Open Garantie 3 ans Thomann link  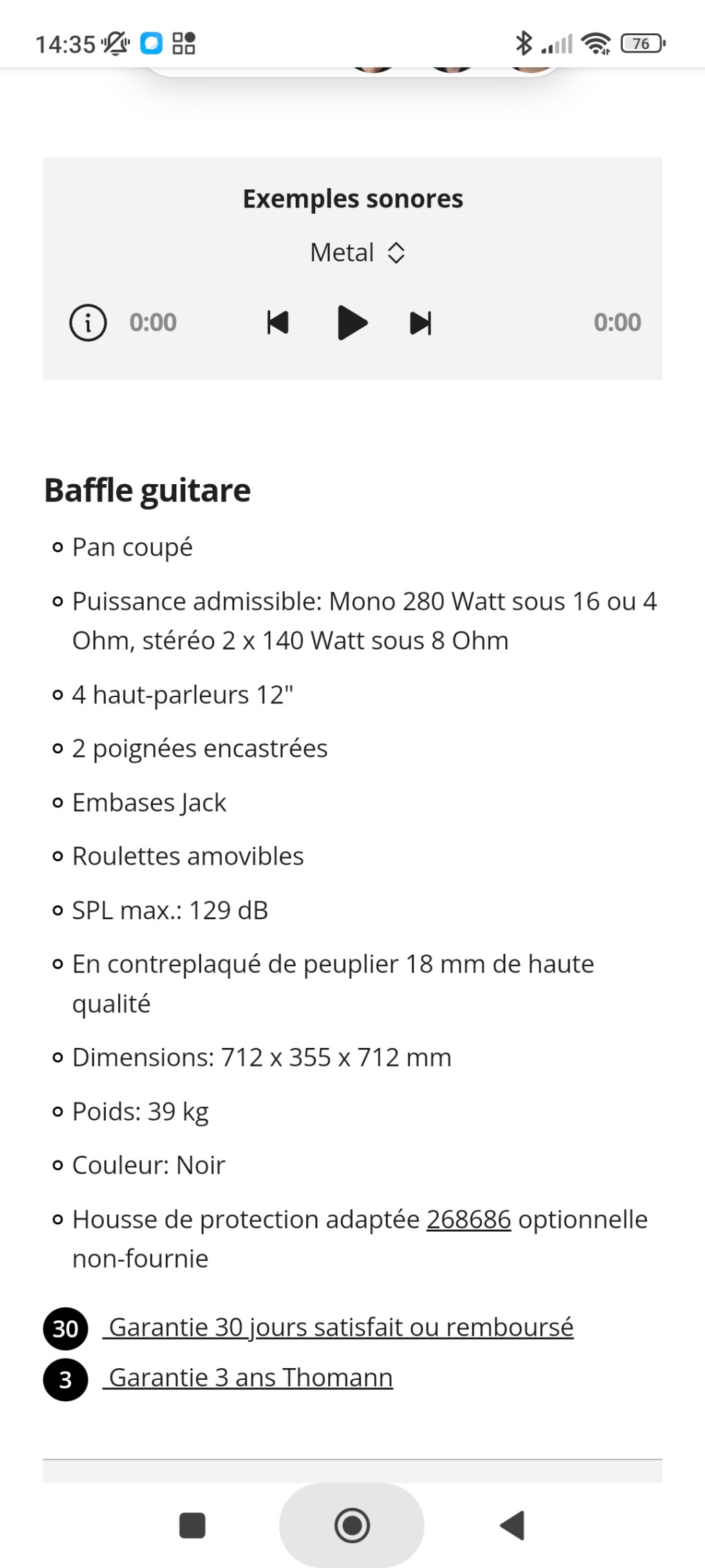coord(249,1377)
